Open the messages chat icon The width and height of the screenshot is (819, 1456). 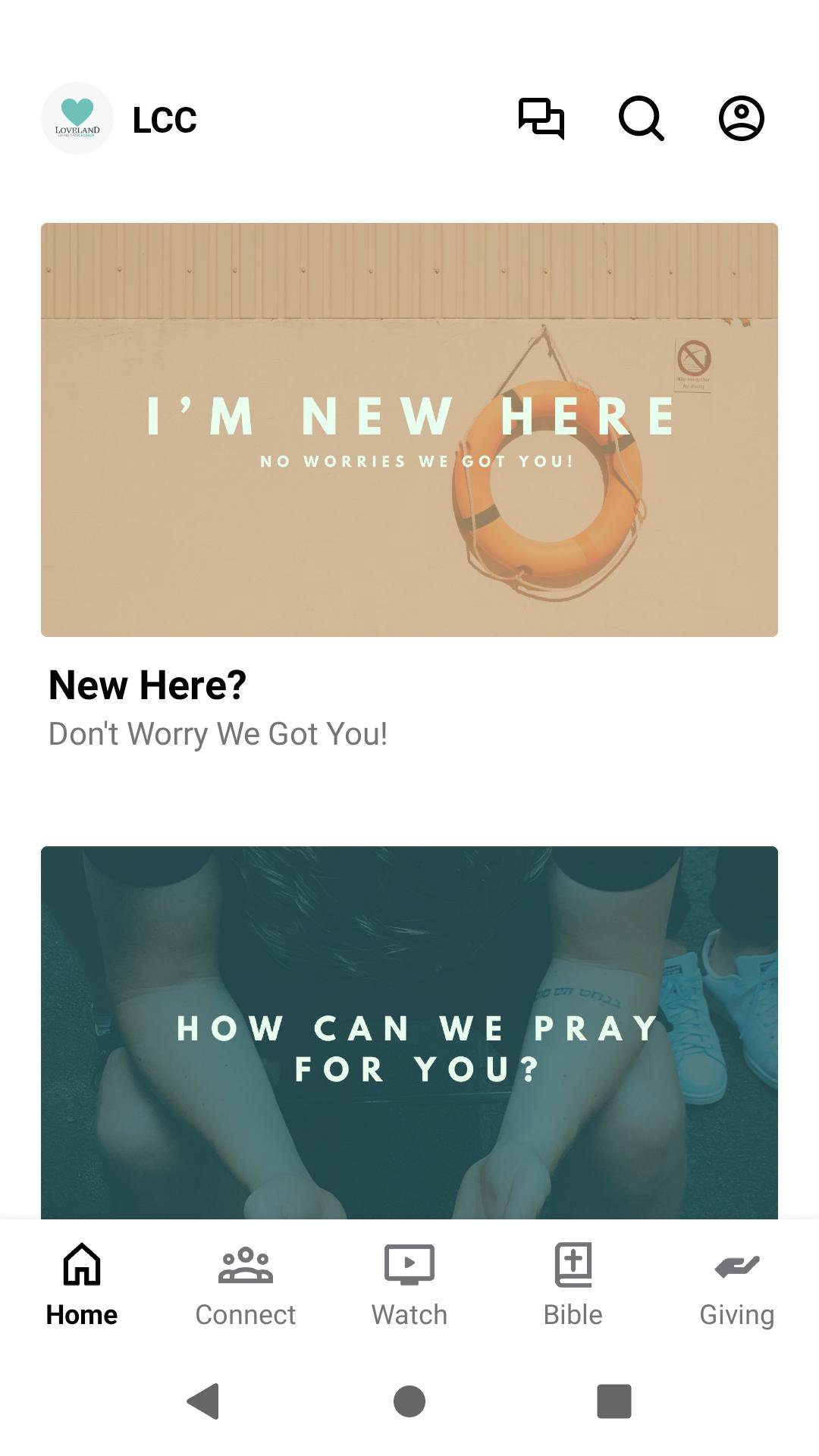coord(541,118)
